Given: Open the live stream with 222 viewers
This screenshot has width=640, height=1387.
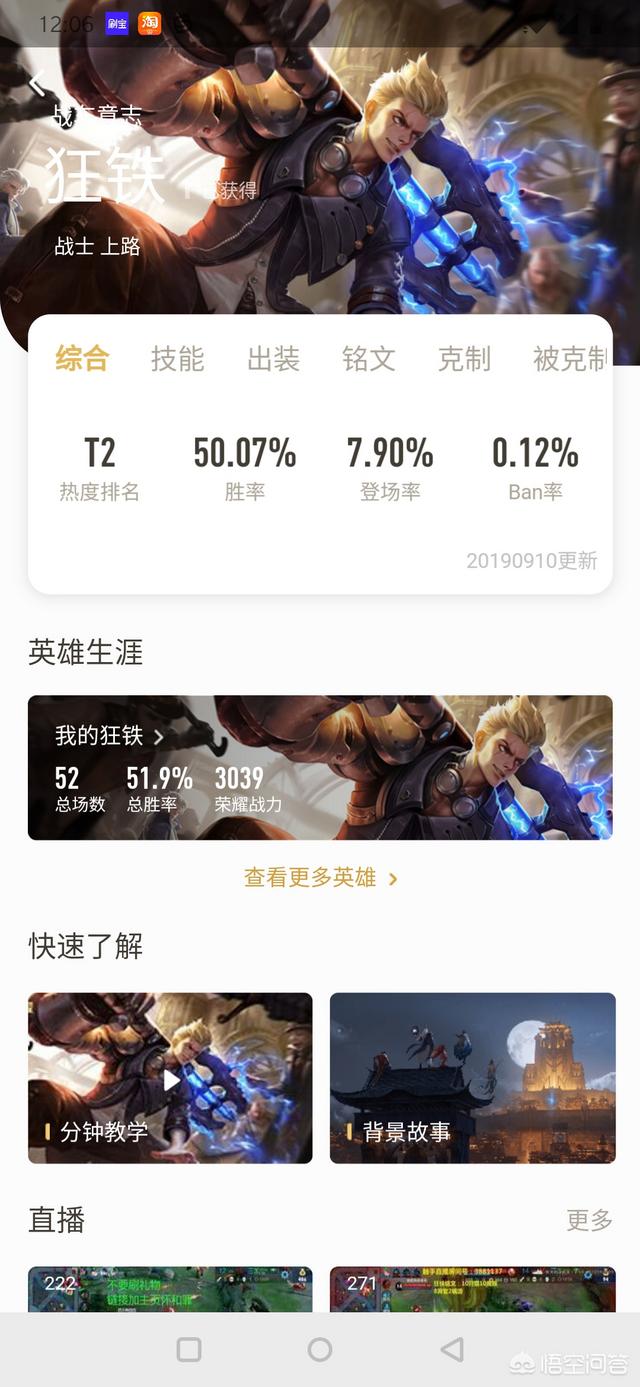Looking at the screenshot, I should click(170, 1289).
